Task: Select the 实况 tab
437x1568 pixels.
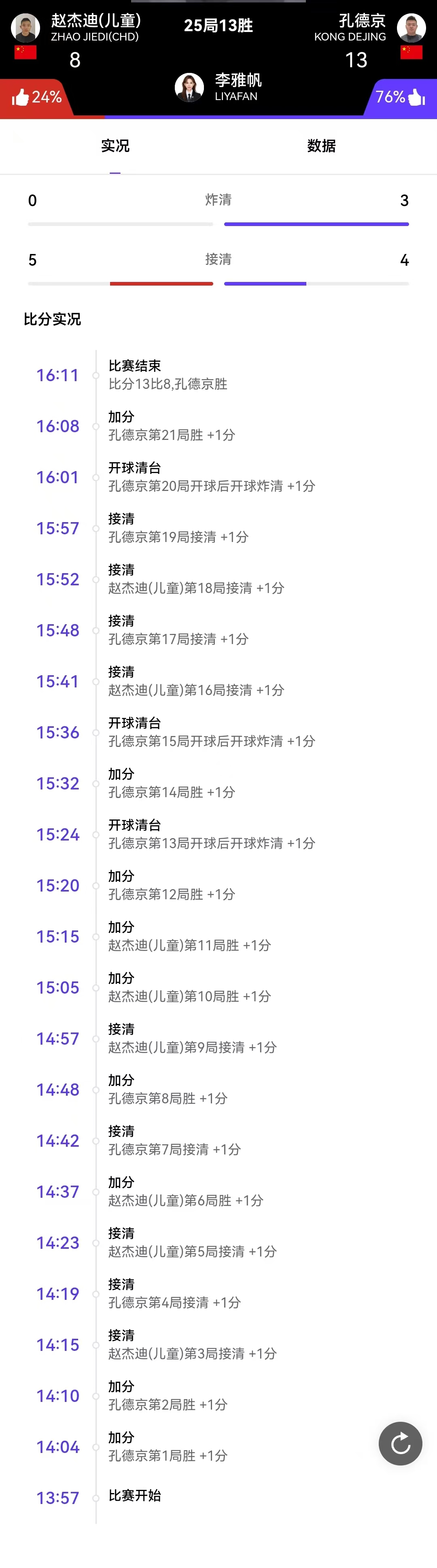Action: tap(115, 146)
